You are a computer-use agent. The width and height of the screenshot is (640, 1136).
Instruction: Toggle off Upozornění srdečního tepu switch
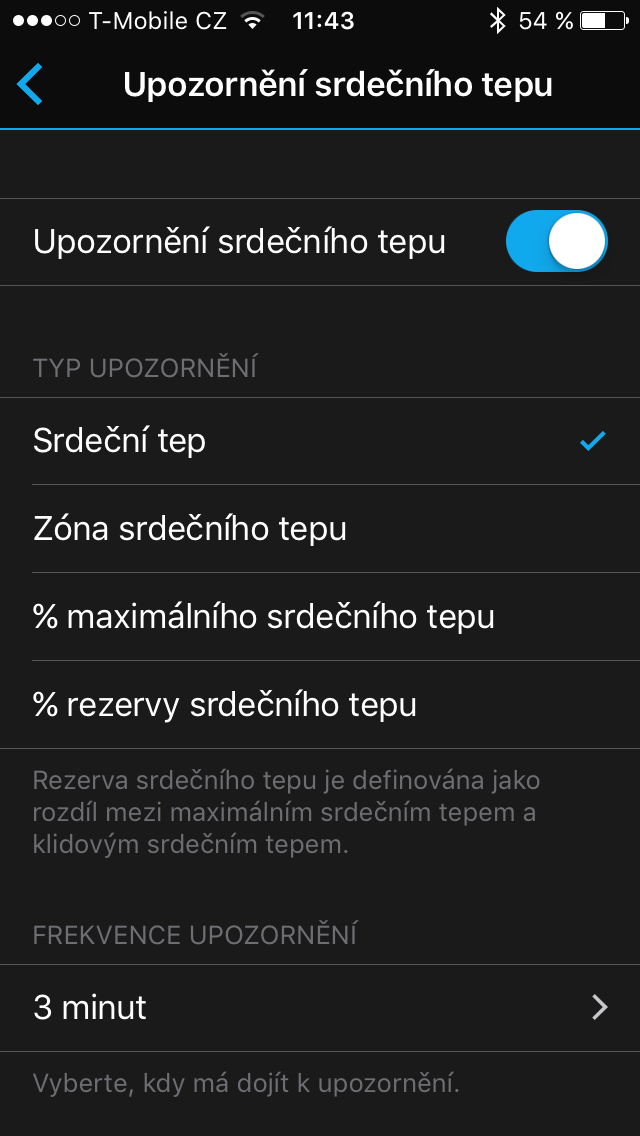(556, 241)
